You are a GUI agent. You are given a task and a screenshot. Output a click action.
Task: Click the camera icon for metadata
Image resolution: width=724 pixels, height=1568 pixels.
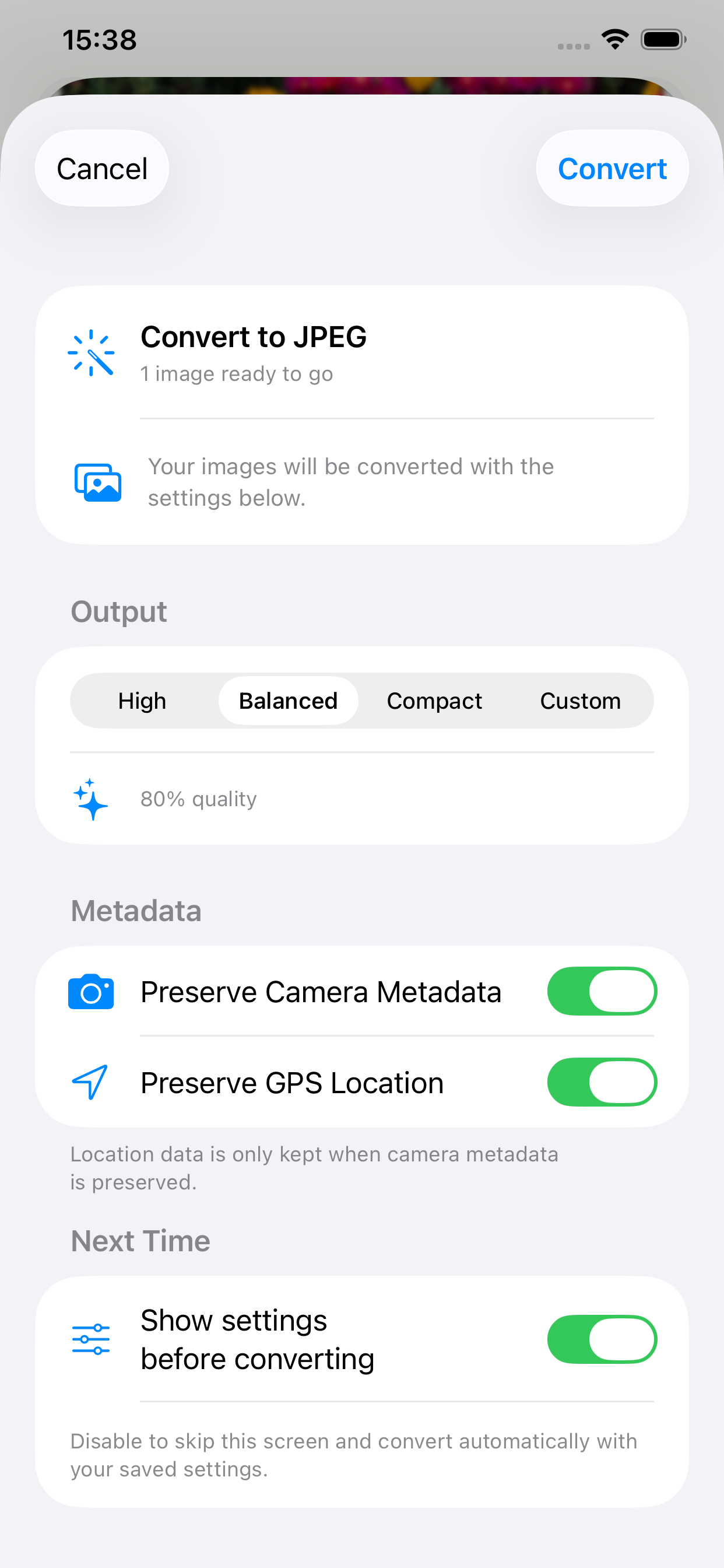[x=91, y=991]
